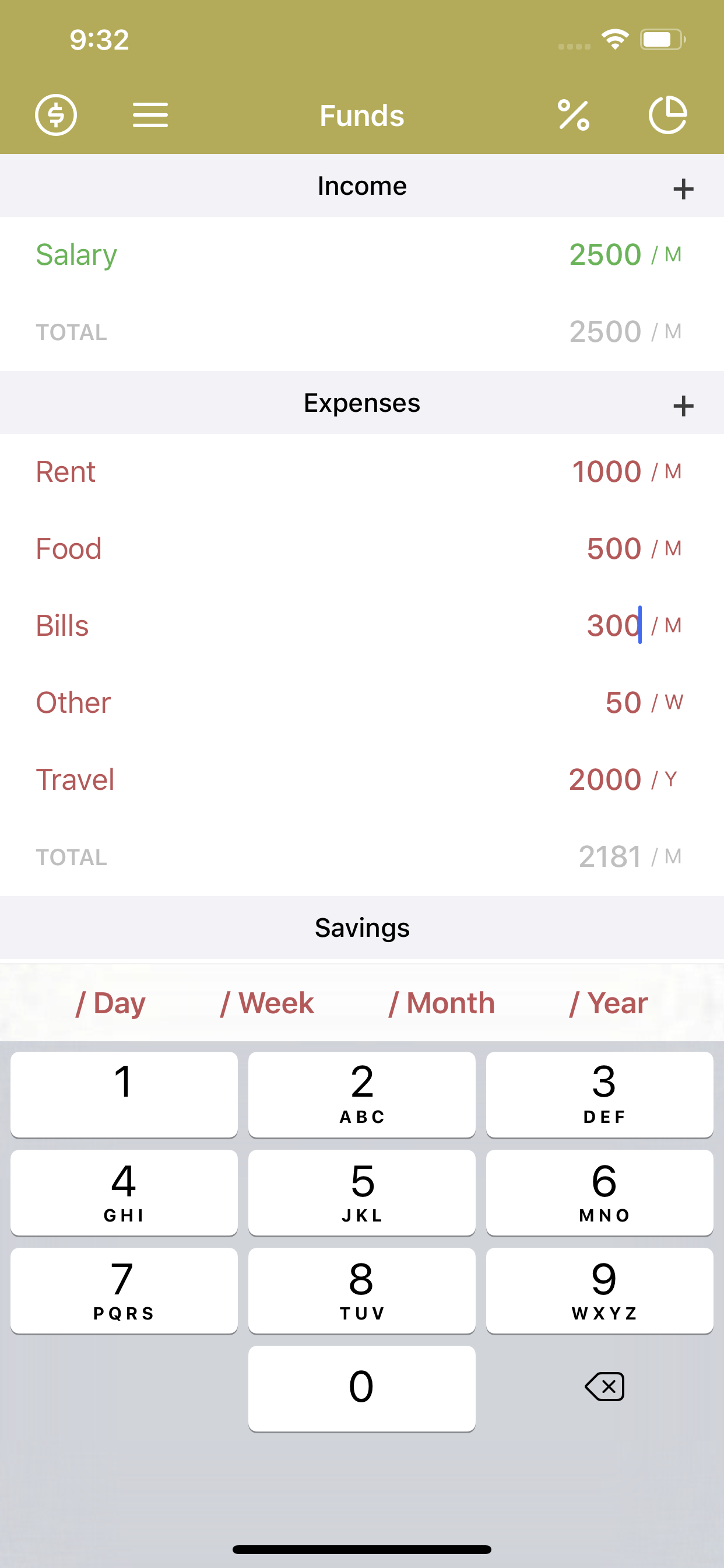
Task: Open the percent view
Action: [573, 115]
